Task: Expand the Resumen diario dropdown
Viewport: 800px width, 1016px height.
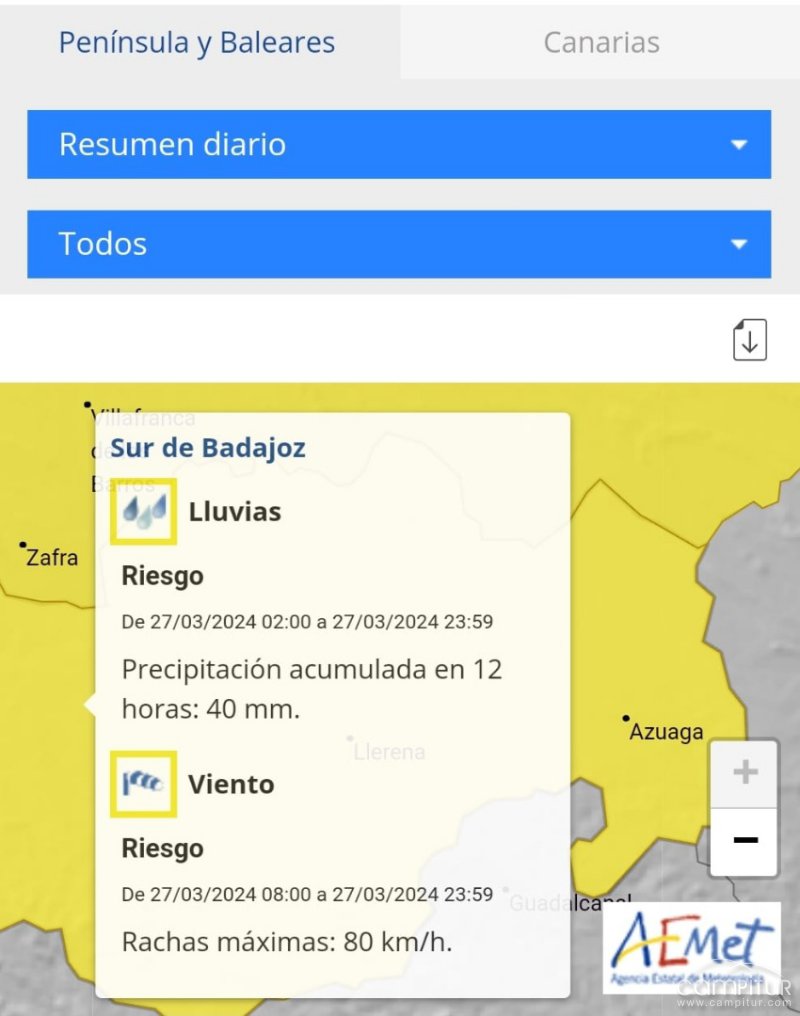Action: pos(398,145)
